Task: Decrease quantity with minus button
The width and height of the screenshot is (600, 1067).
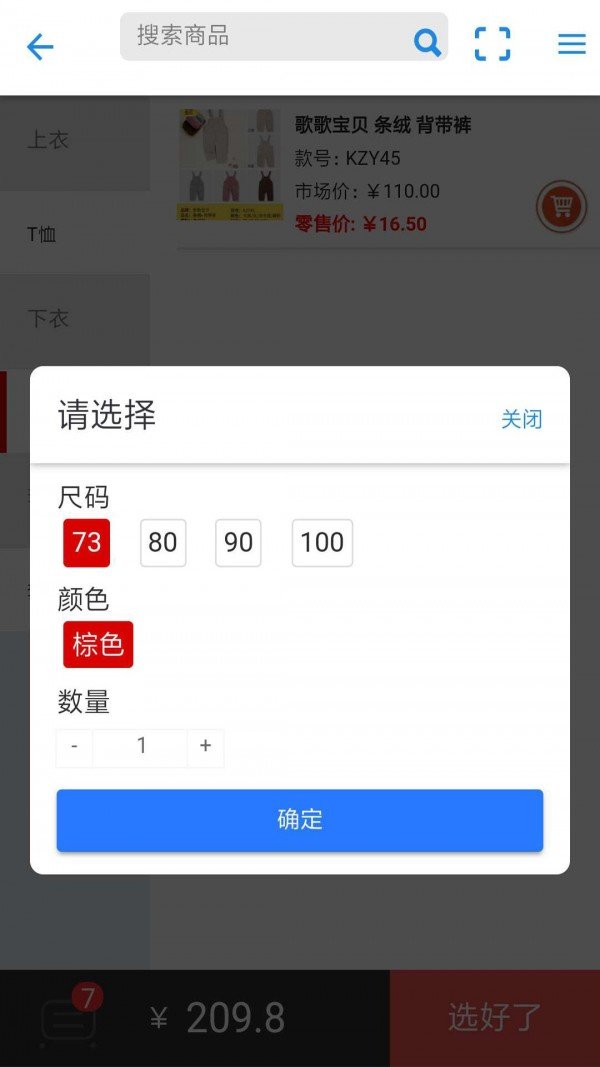Action: 74,747
